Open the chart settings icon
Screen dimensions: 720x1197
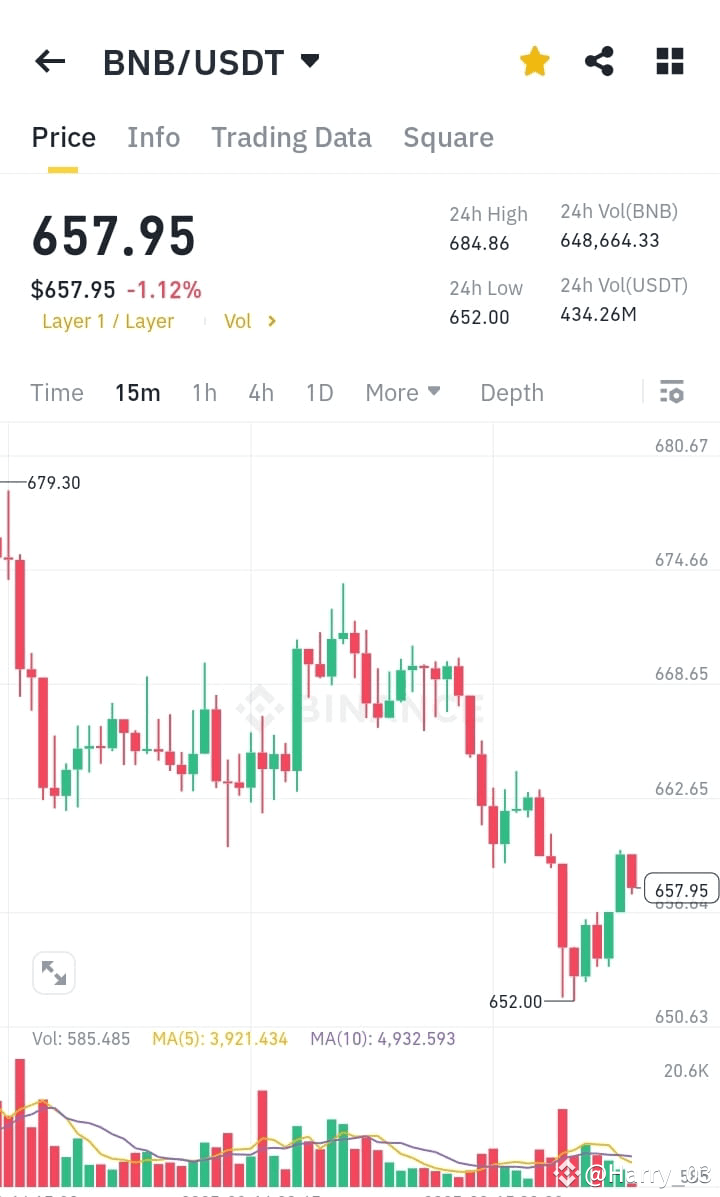[x=671, y=391]
